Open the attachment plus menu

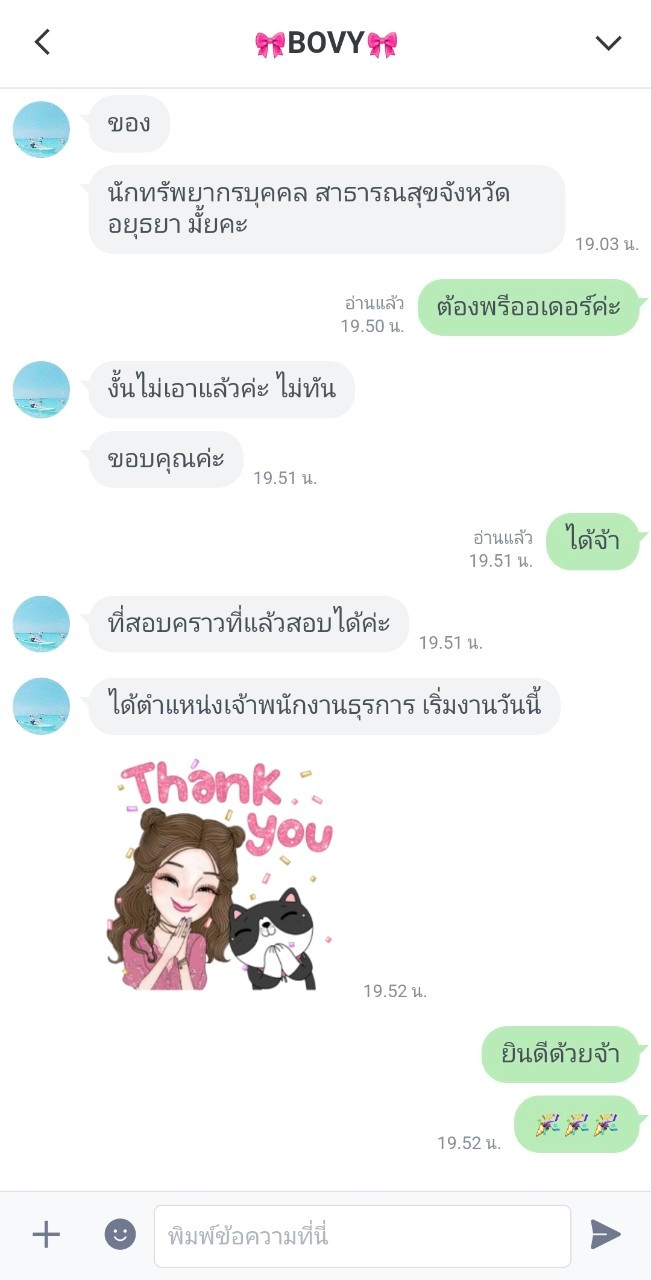[46, 1235]
